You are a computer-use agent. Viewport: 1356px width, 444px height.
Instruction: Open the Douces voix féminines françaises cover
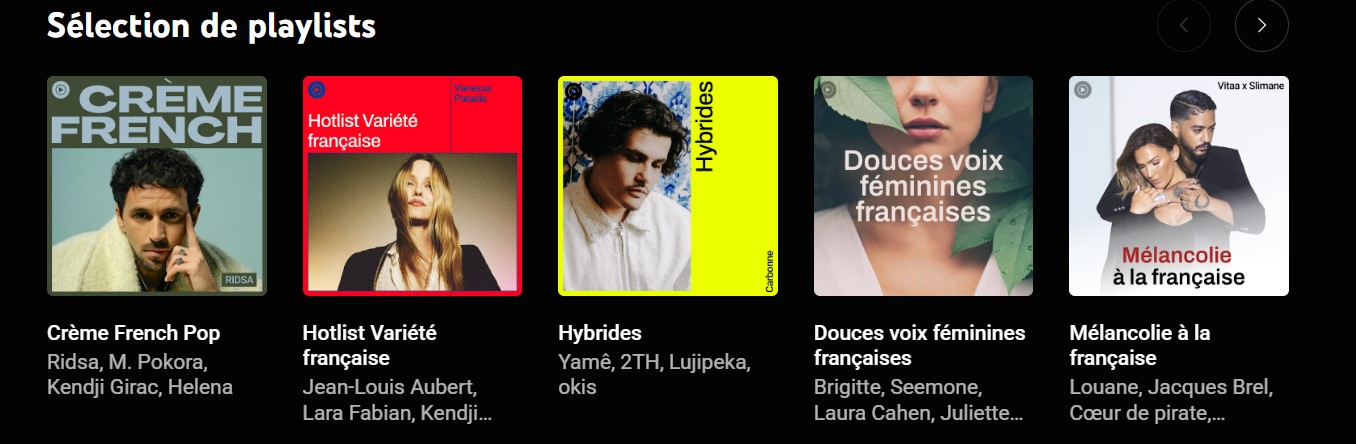[x=923, y=186]
